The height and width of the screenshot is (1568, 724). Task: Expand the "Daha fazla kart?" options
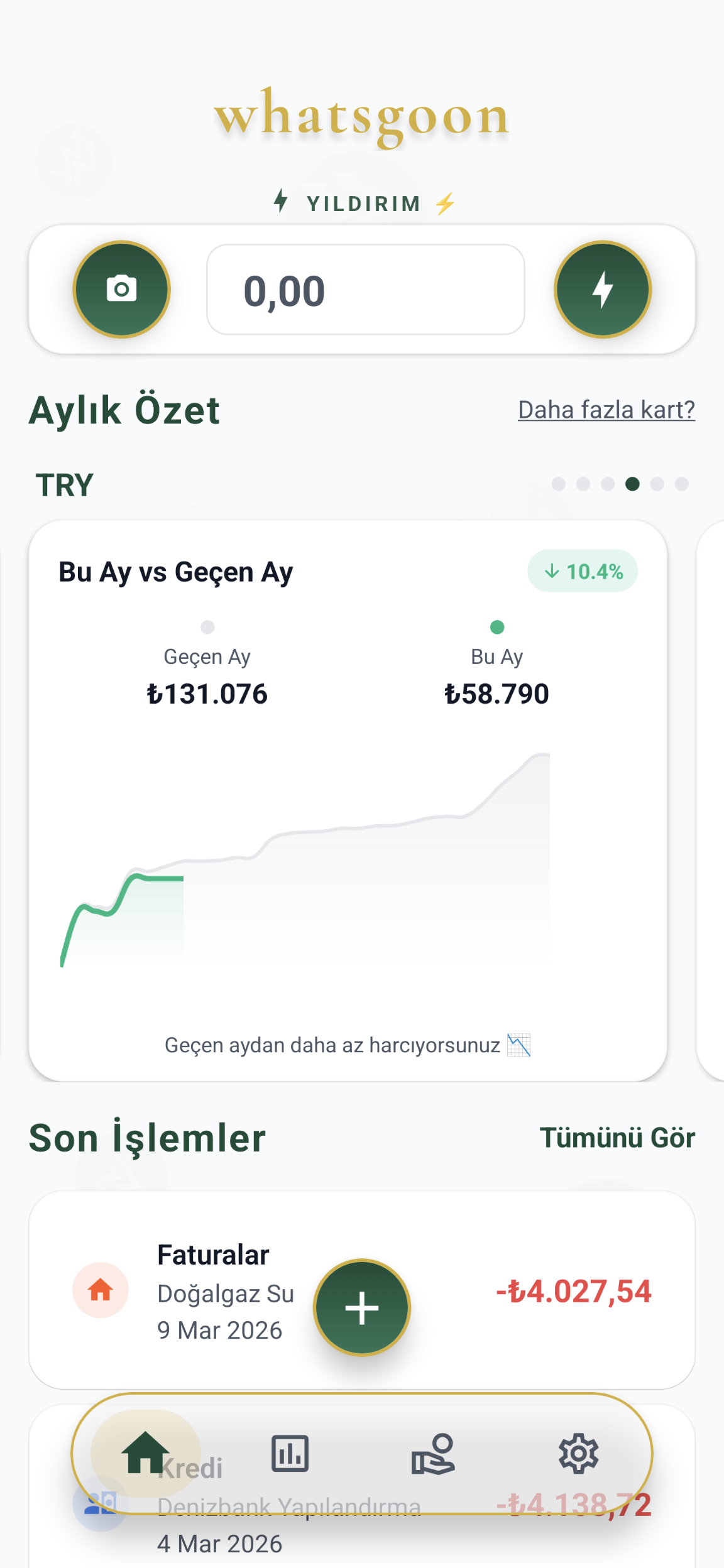(x=606, y=409)
